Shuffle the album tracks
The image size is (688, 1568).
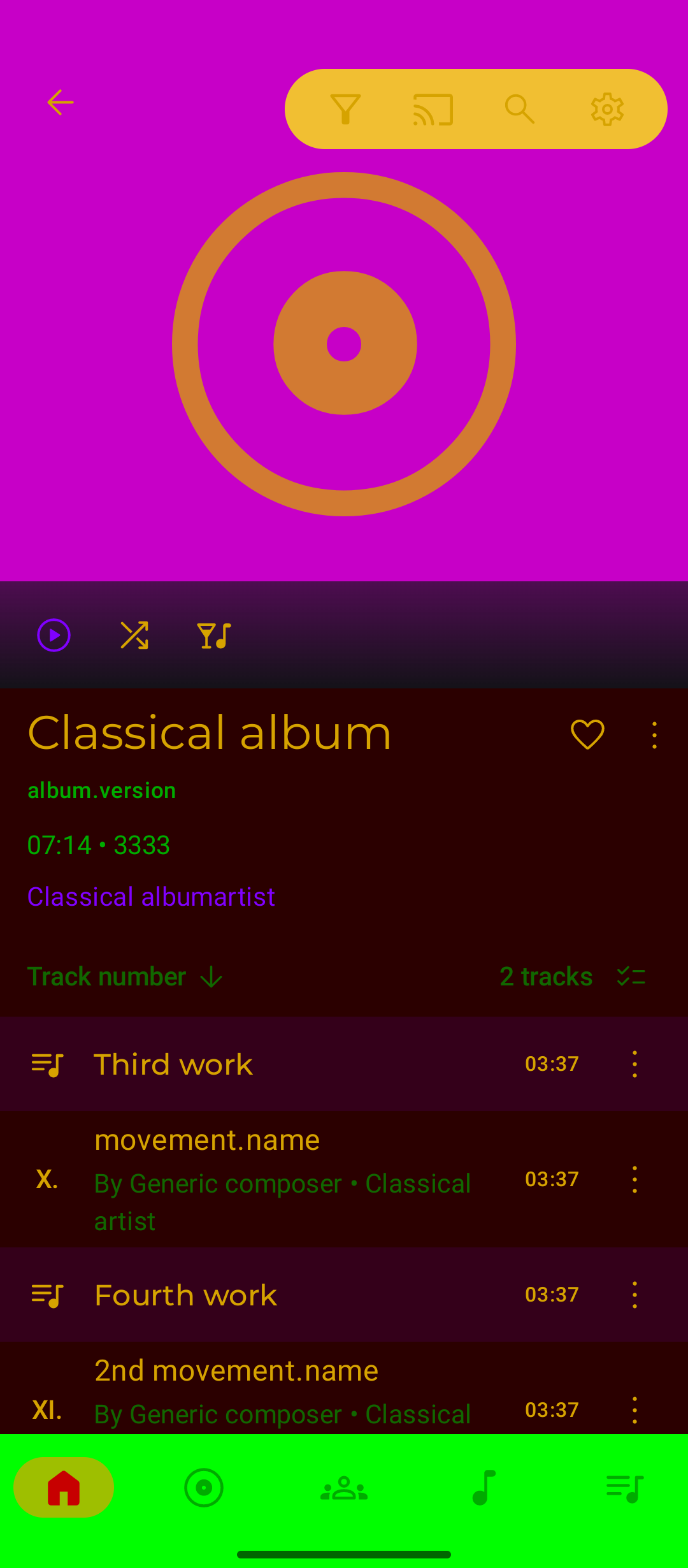tap(134, 635)
